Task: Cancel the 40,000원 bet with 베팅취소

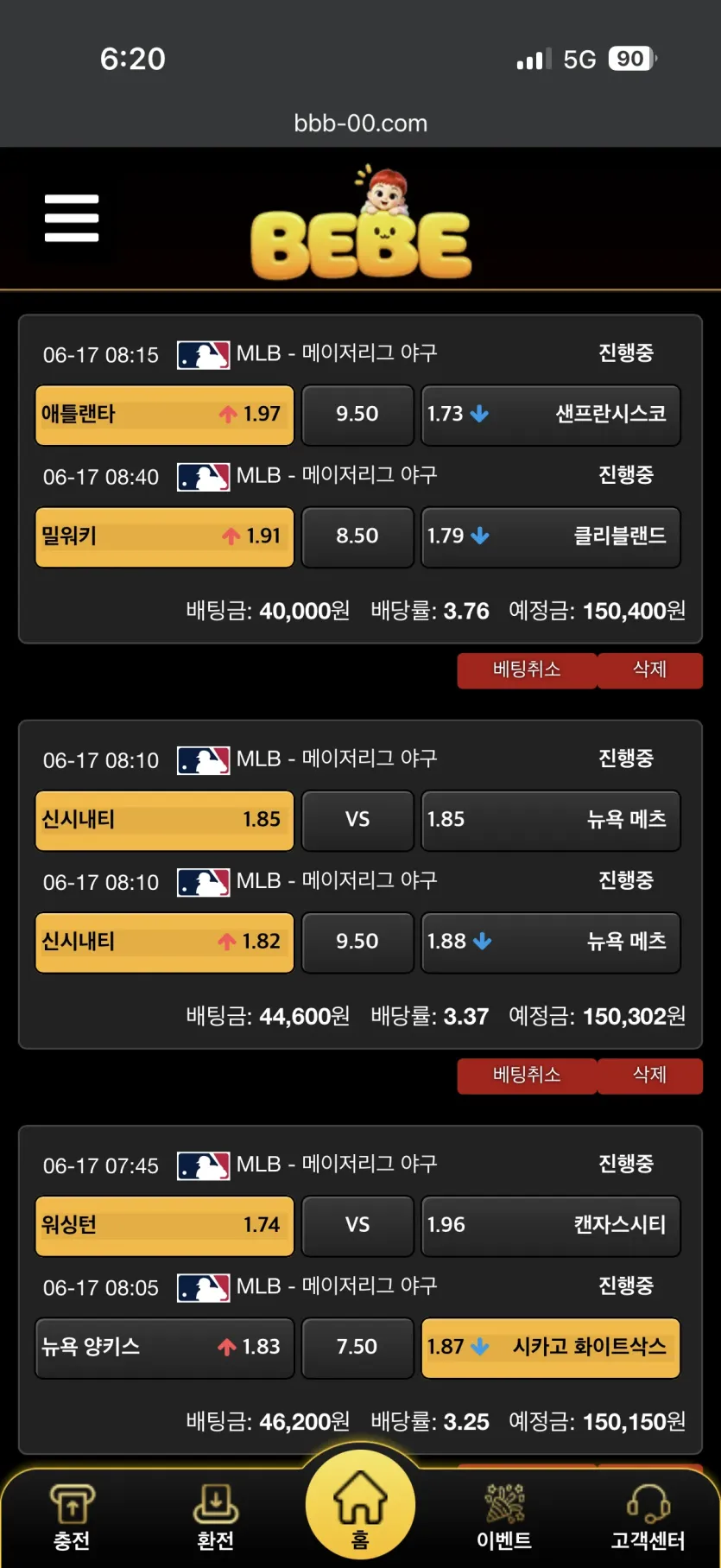Action: [527, 670]
